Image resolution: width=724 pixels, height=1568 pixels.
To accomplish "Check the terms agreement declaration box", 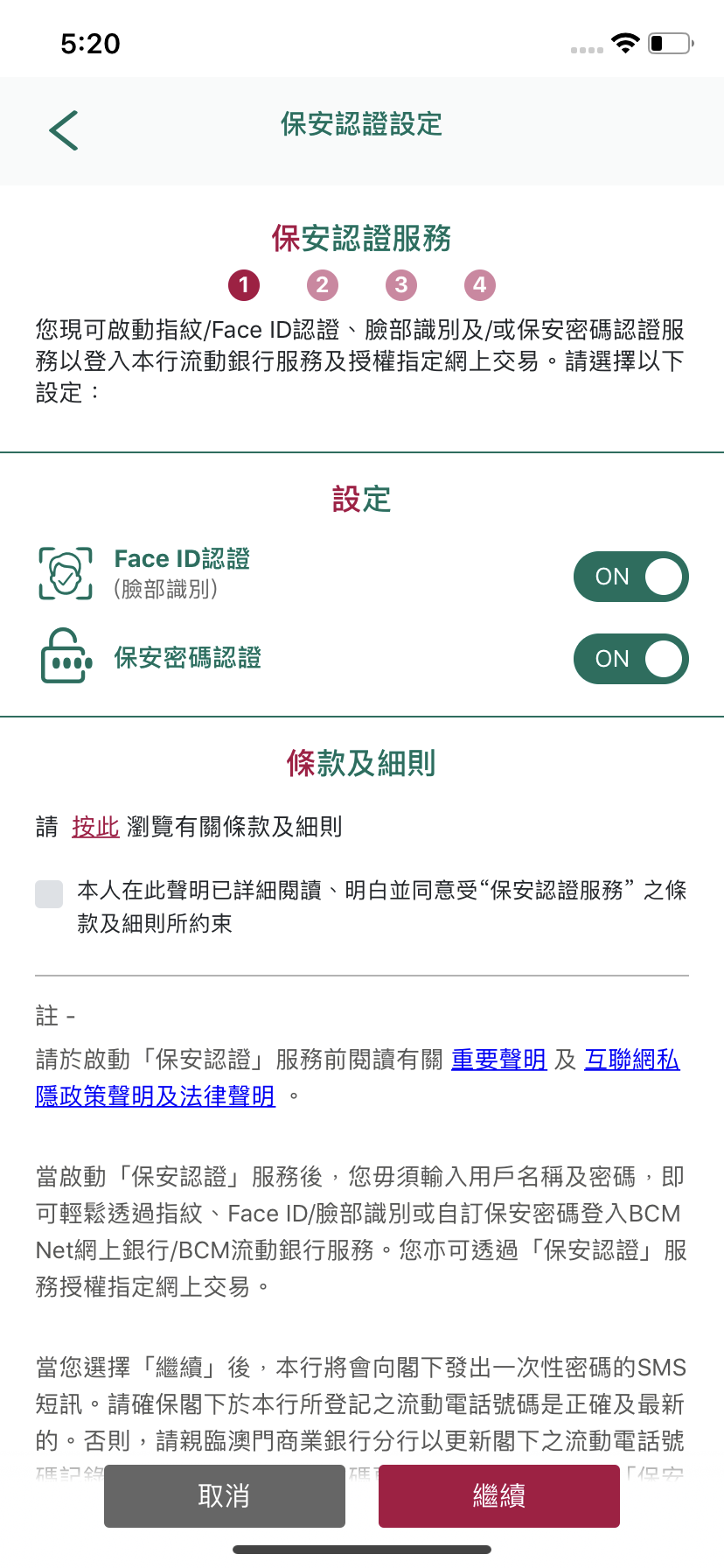I will click(x=49, y=894).
